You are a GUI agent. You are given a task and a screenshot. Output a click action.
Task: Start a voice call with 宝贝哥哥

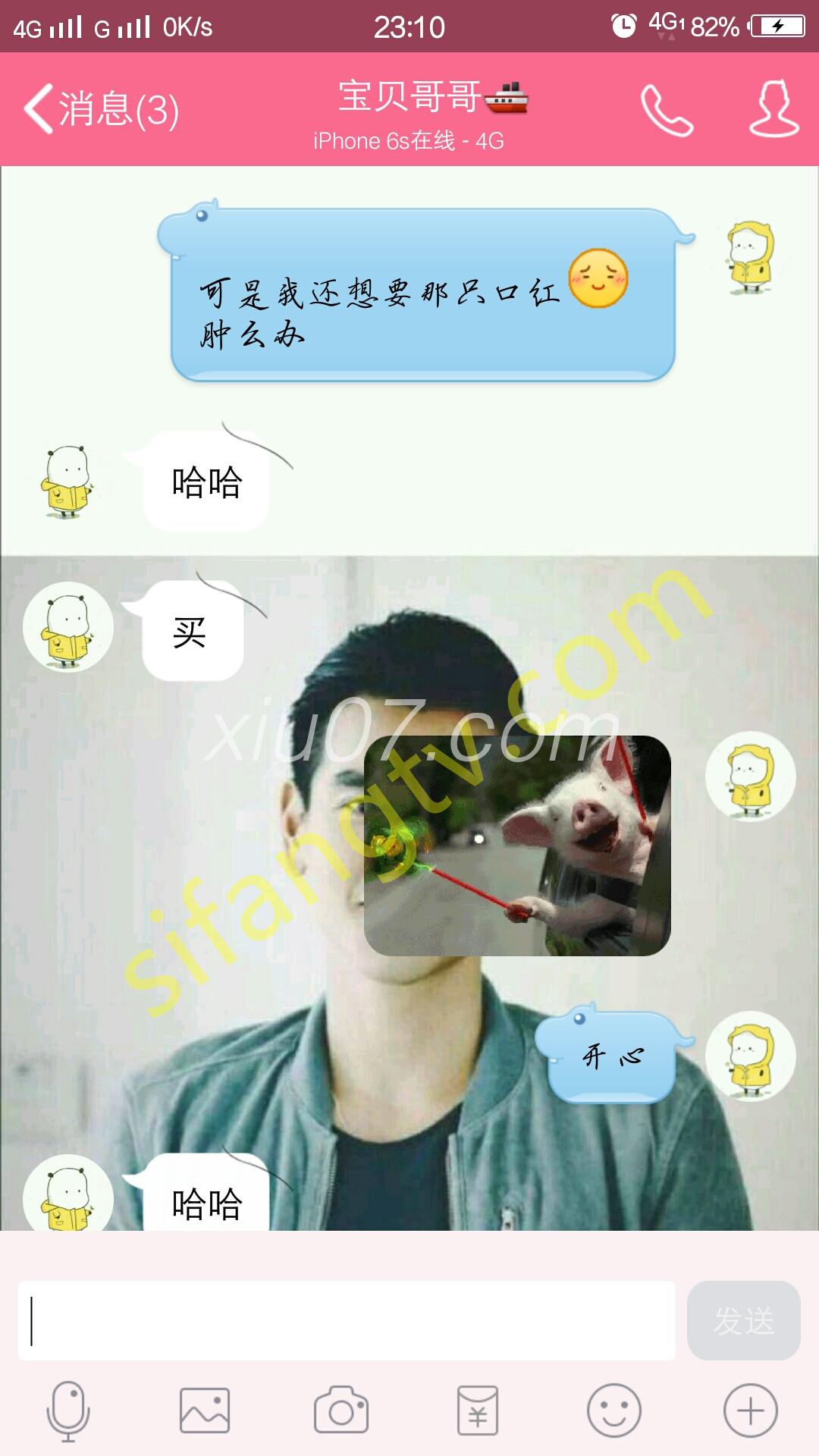click(x=666, y=110)
